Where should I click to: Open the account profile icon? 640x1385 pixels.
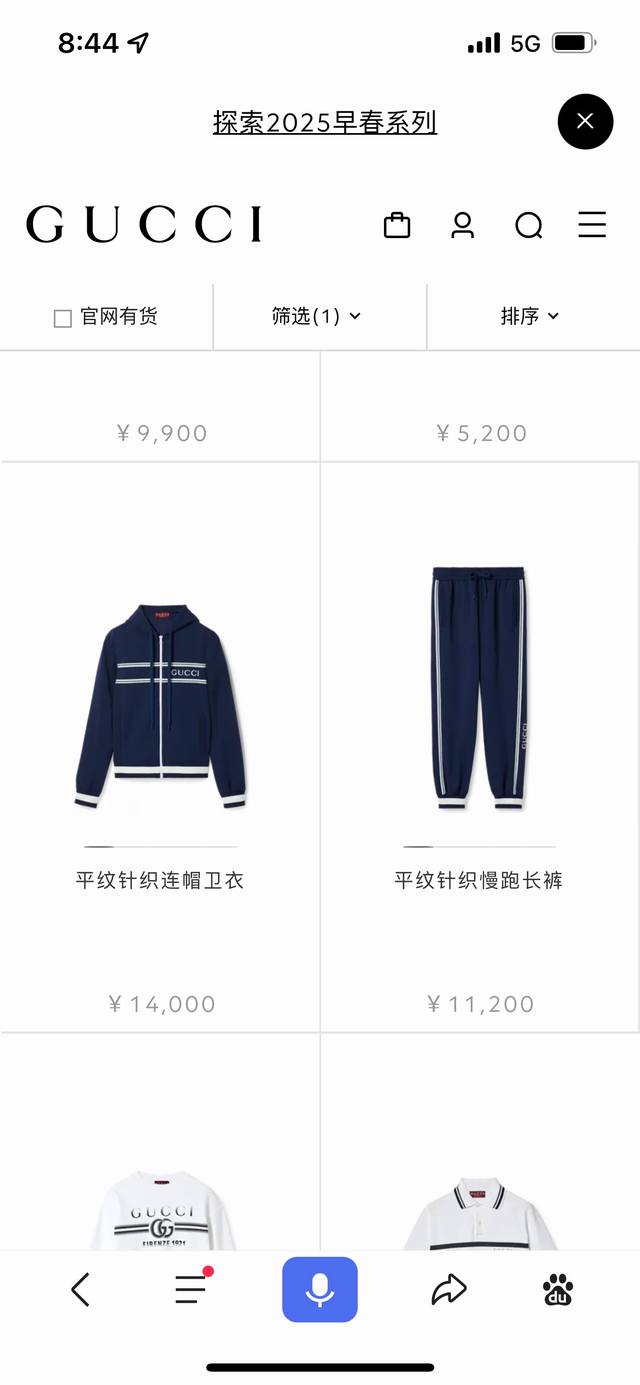click(x=462, y=225)
